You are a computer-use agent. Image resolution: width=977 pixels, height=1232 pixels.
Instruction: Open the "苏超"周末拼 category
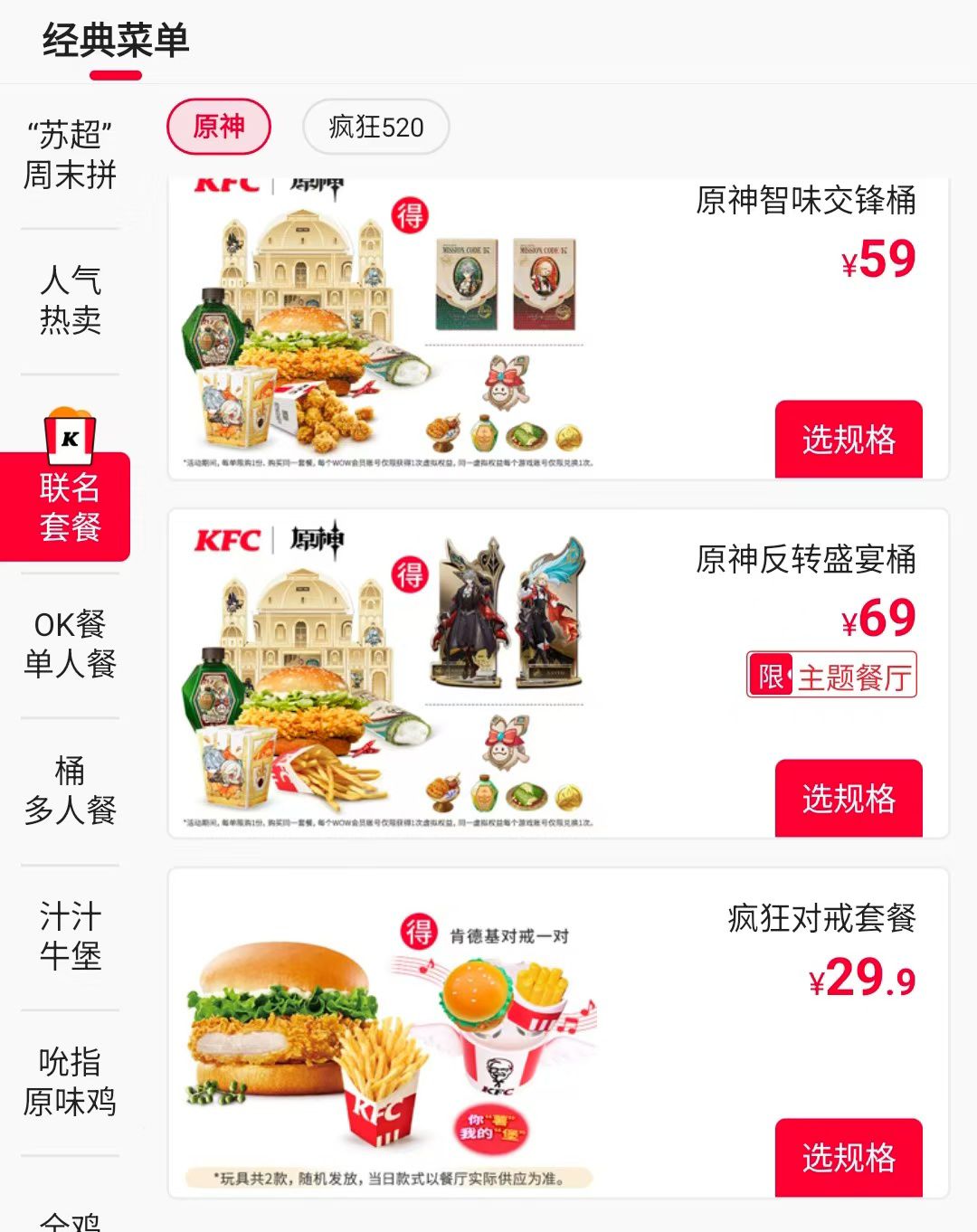pos(70,155)
